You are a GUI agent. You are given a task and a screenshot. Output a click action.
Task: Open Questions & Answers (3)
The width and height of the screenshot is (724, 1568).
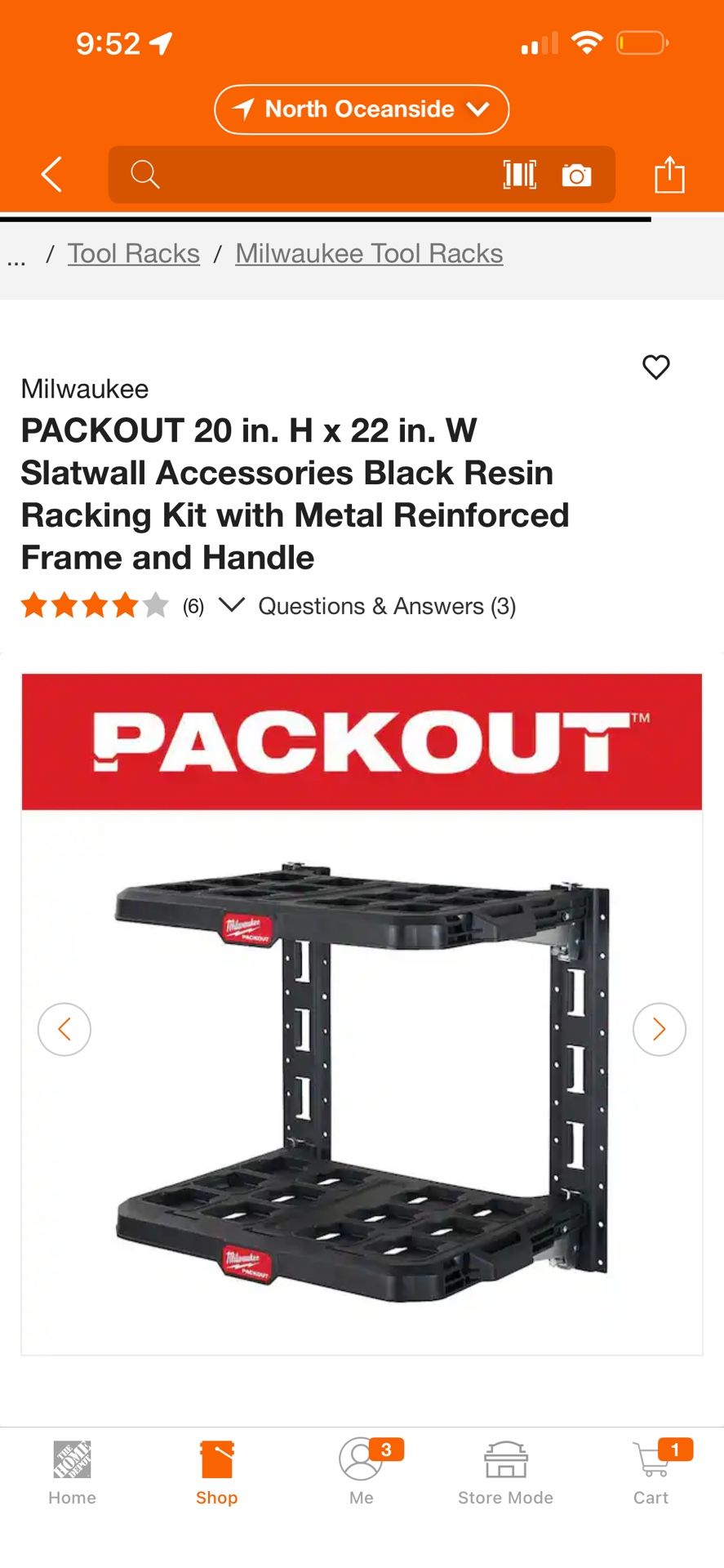[x=387, y=606]
